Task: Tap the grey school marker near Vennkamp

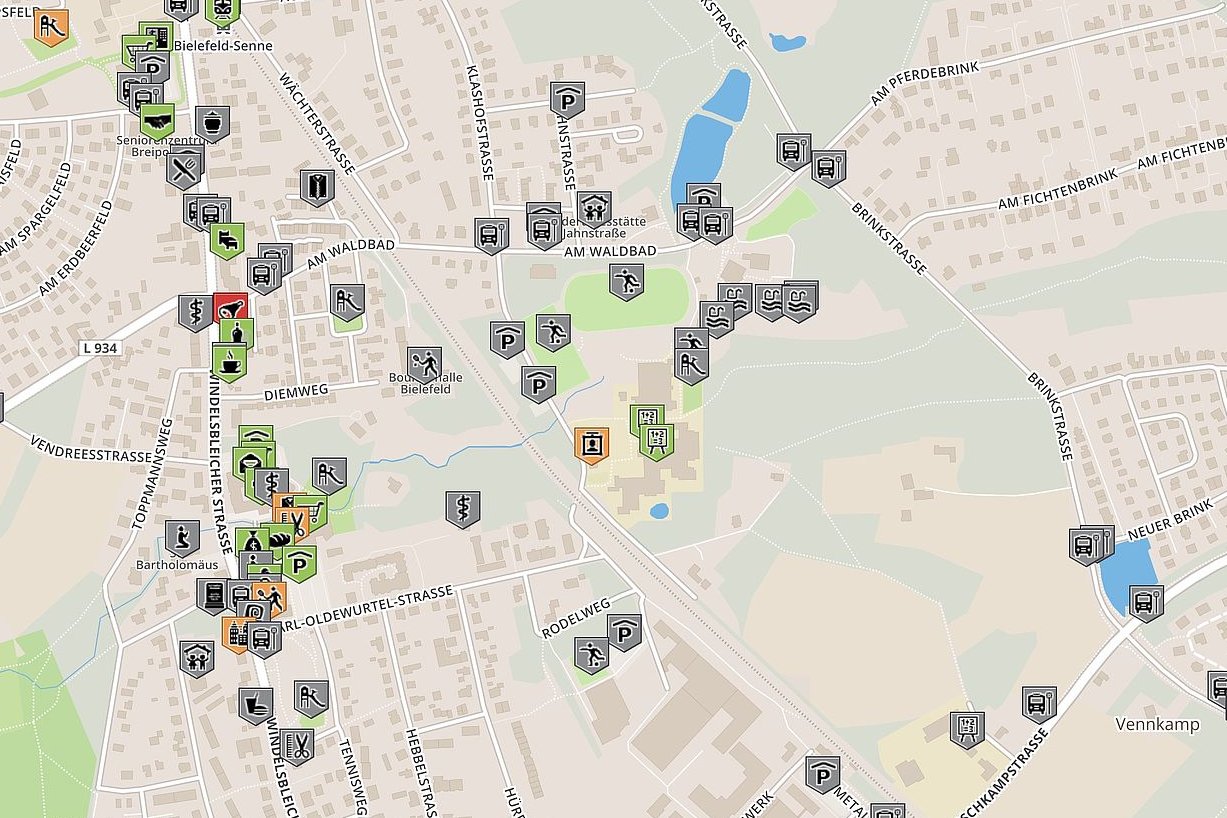Action: point(967,728)
